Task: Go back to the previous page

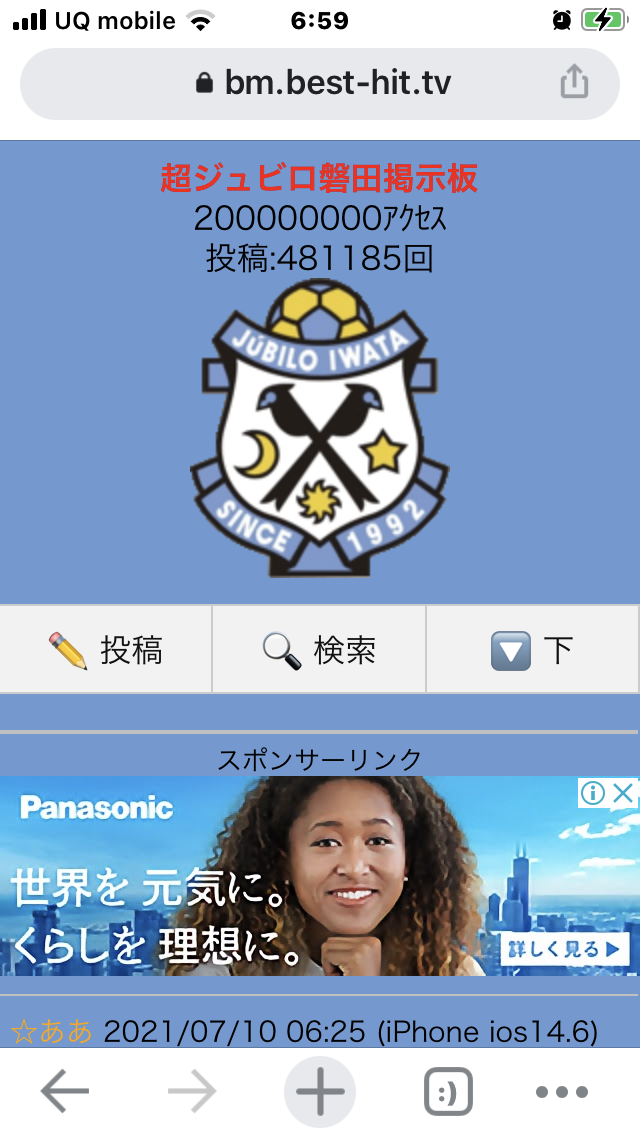Action: pos(65,1090)
